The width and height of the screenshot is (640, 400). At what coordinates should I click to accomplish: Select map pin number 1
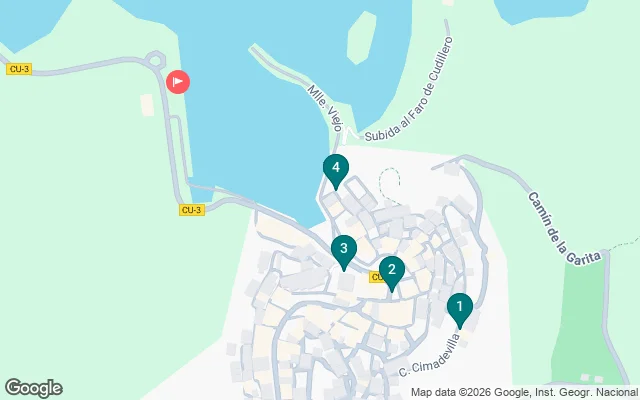(459, 307)
